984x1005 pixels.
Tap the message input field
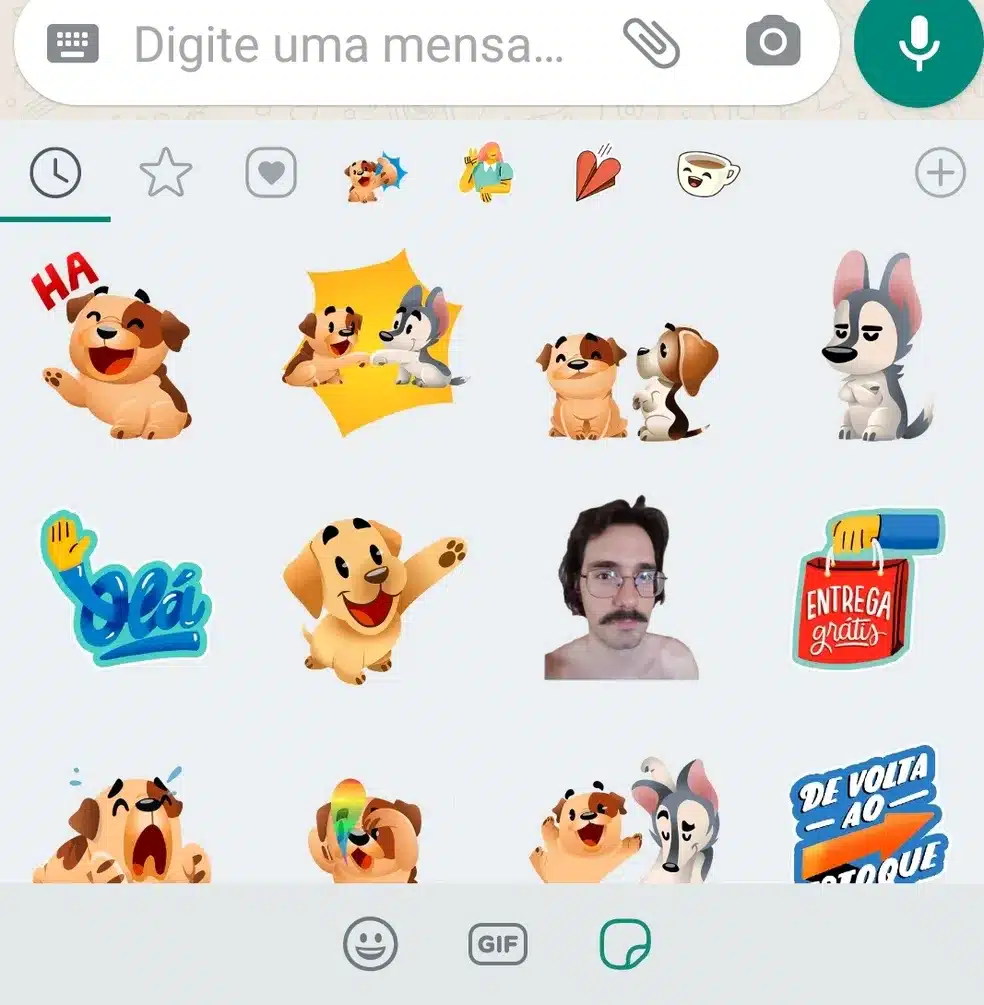350,44
